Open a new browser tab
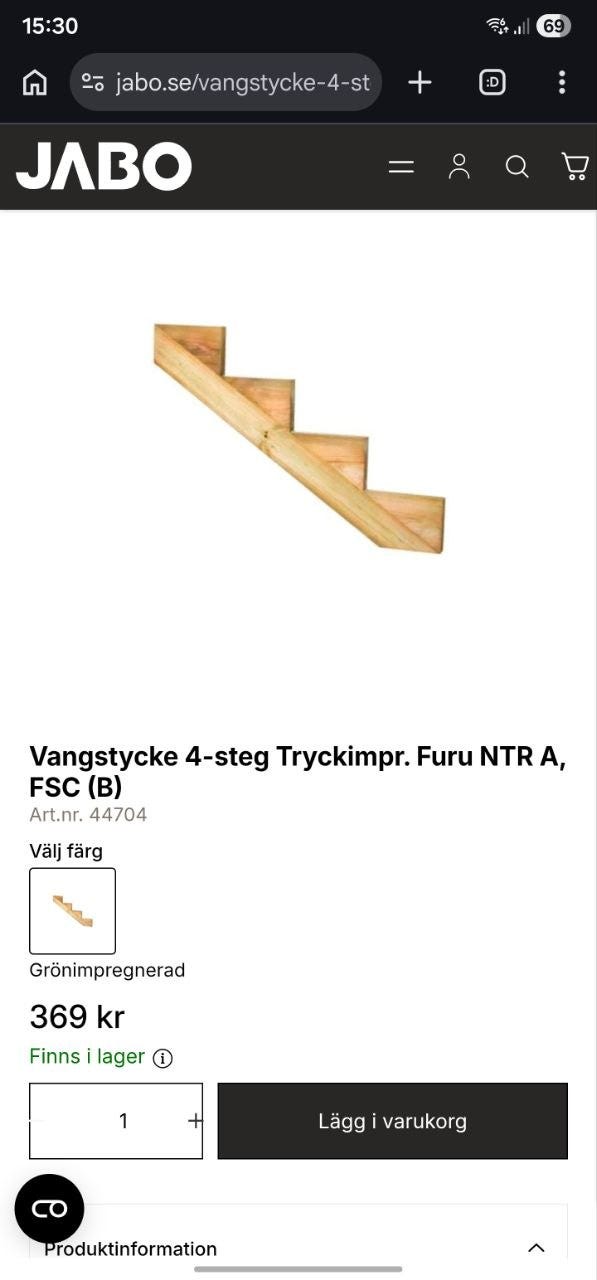Image resolution: width=597 pixels, height=1280 pixels. (x=420, y=82)
